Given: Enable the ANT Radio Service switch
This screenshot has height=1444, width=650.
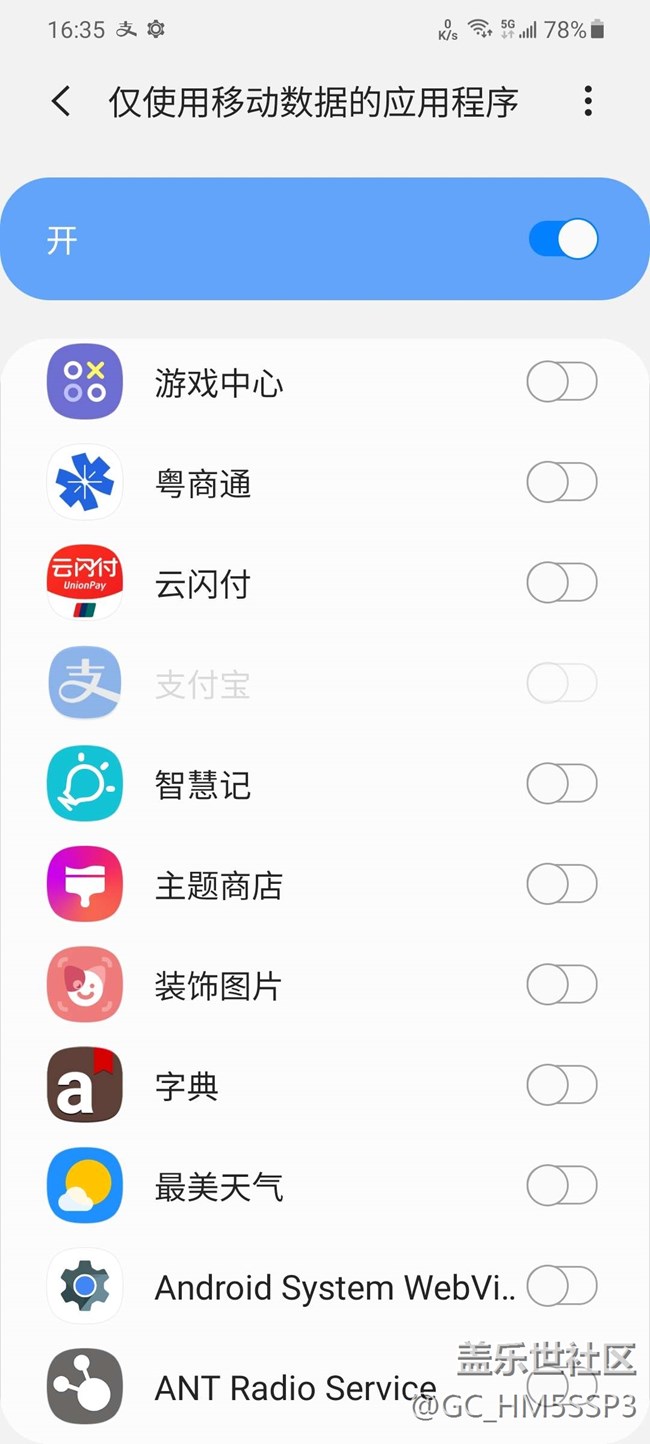Looking at the screenshot, I should tap(562, 1387).
